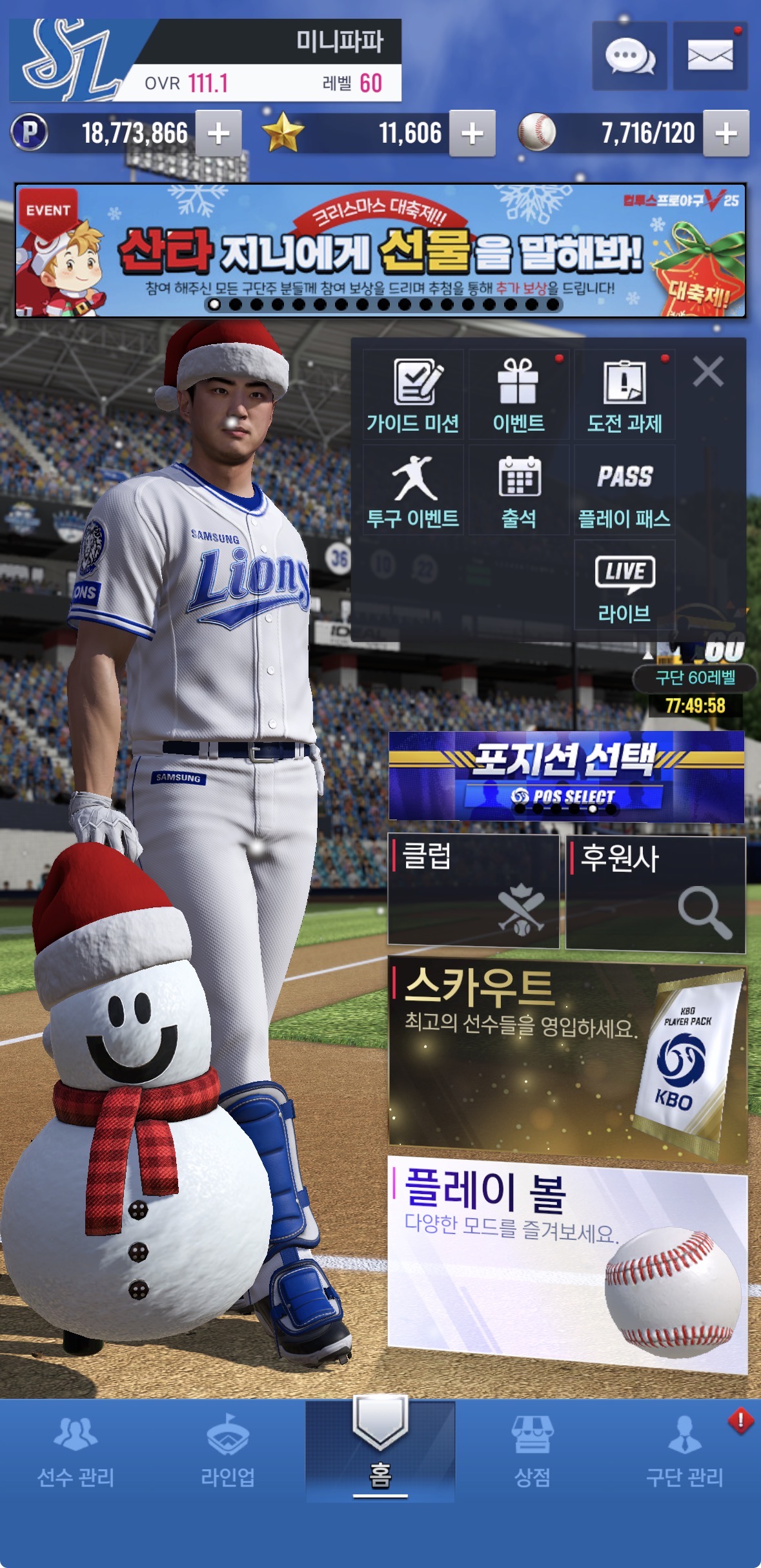Recharge baseballs with the plus button
The height and width of the screenshot is (1568, 761).
point(725,134)
